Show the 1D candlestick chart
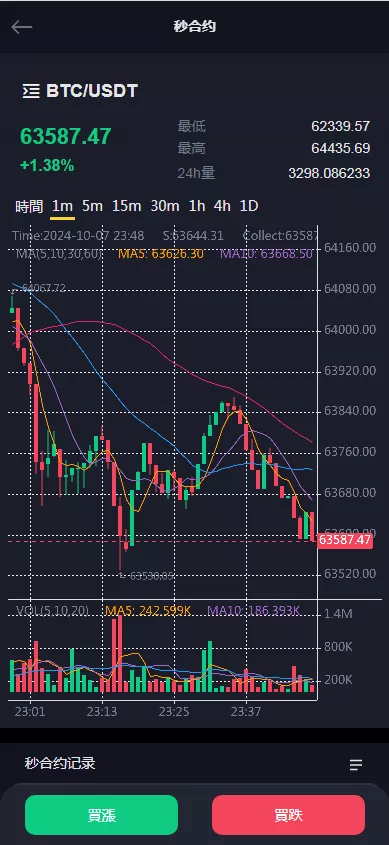Screen dimensions: 389x845 coord(249,206)
